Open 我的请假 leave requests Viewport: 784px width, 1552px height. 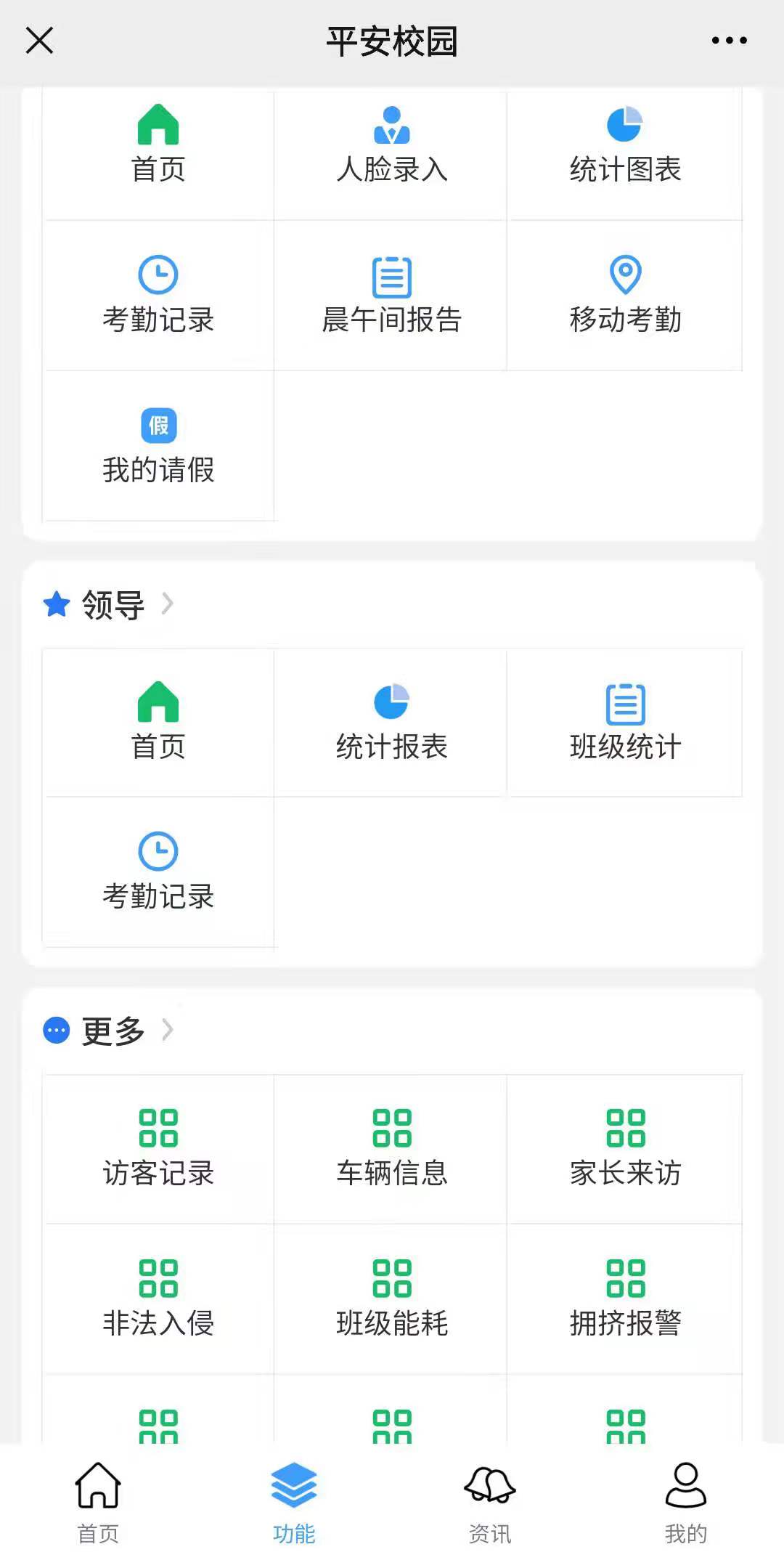(x=158, y=445)
